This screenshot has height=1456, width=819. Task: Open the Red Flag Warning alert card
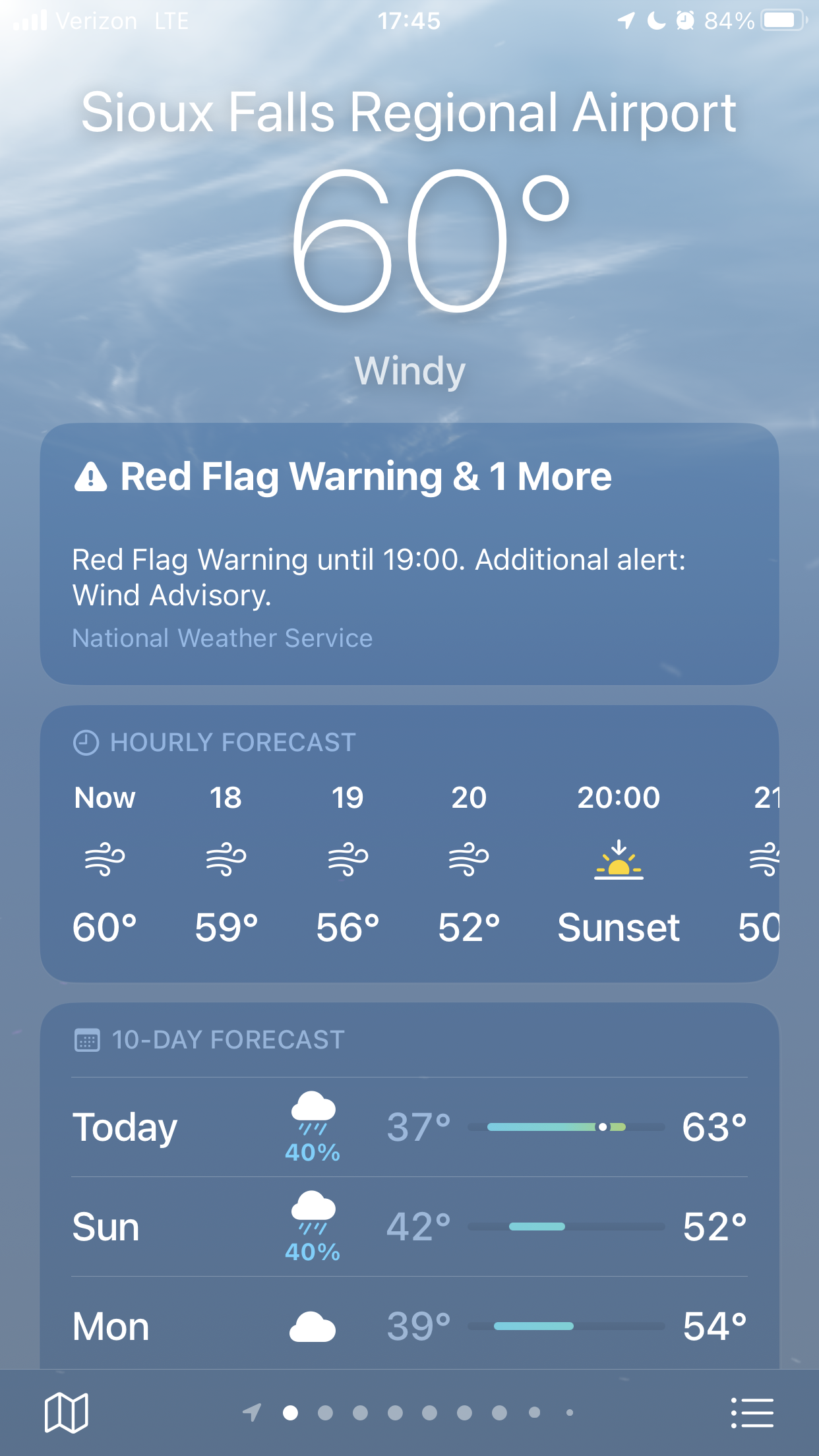click(409, 528)
